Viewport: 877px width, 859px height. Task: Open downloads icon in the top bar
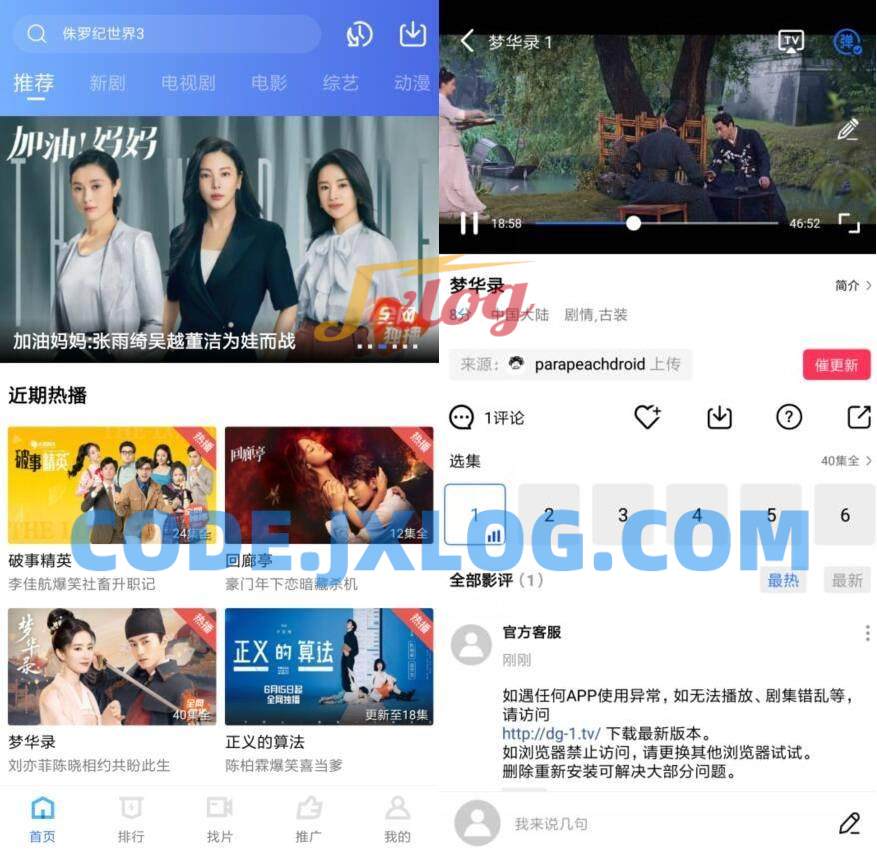tap(412, 34)
